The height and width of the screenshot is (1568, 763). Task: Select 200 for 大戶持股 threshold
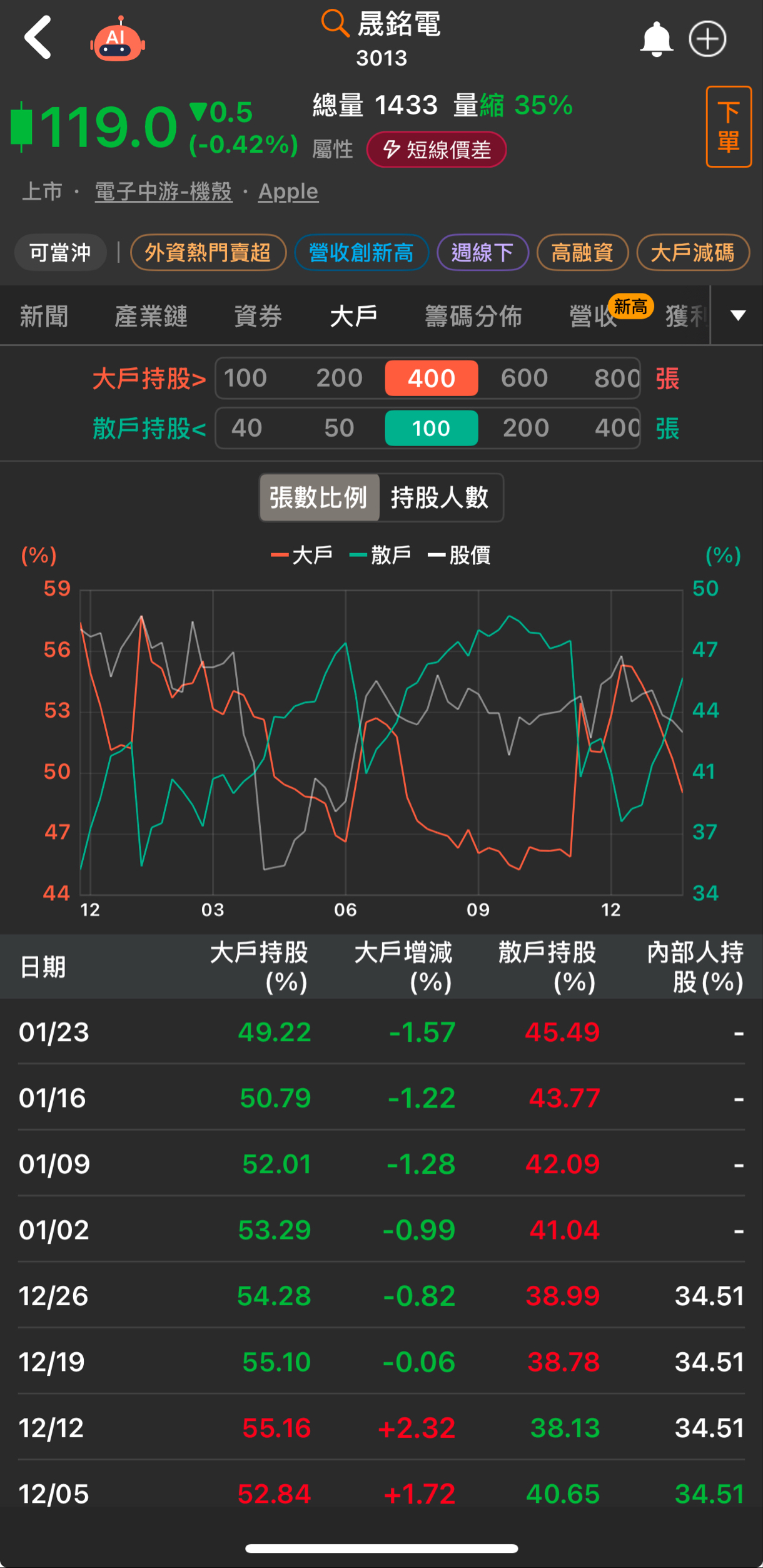[x=338, y=378]
